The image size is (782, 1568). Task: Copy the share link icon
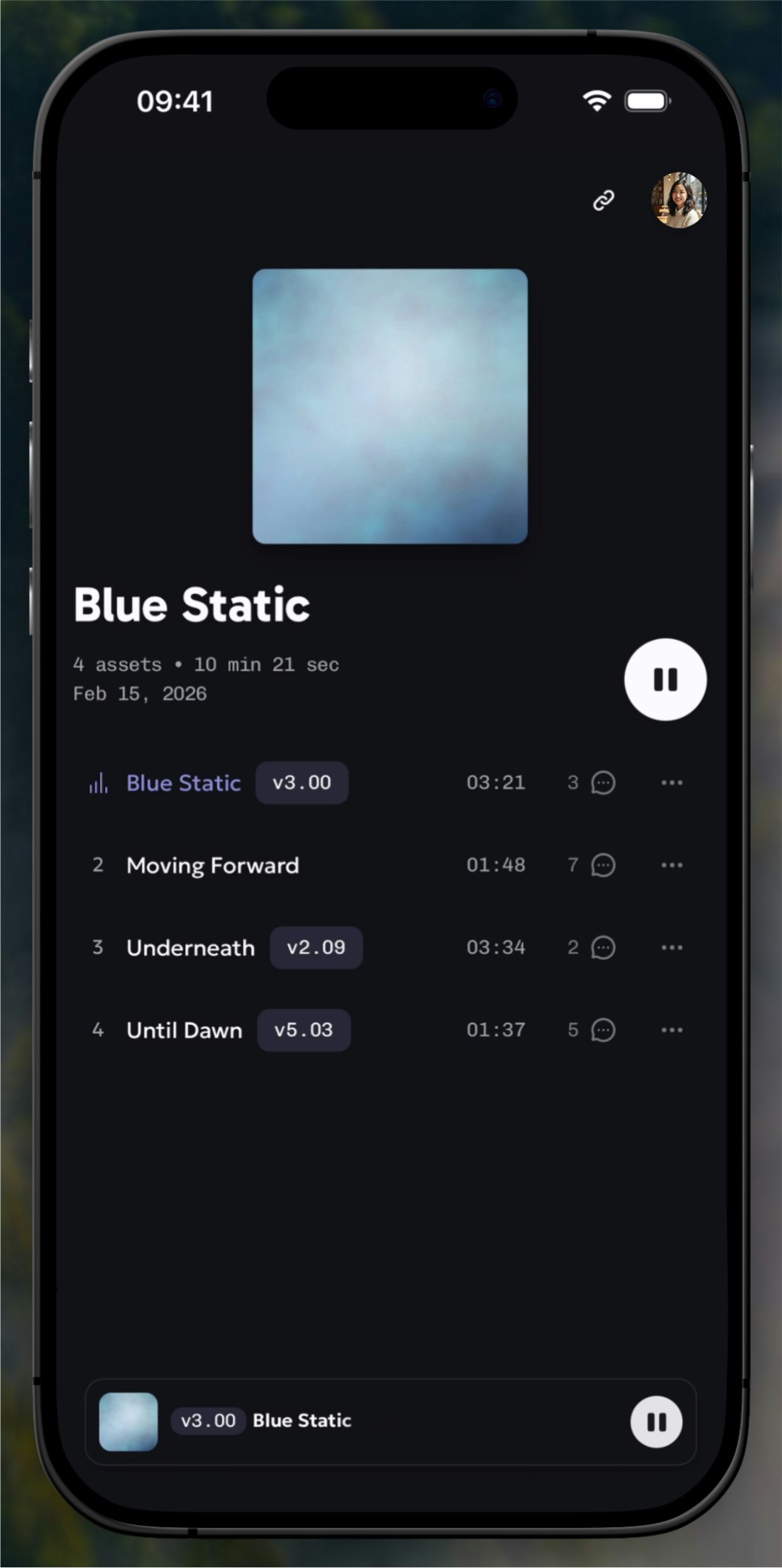tap(604, 200)
